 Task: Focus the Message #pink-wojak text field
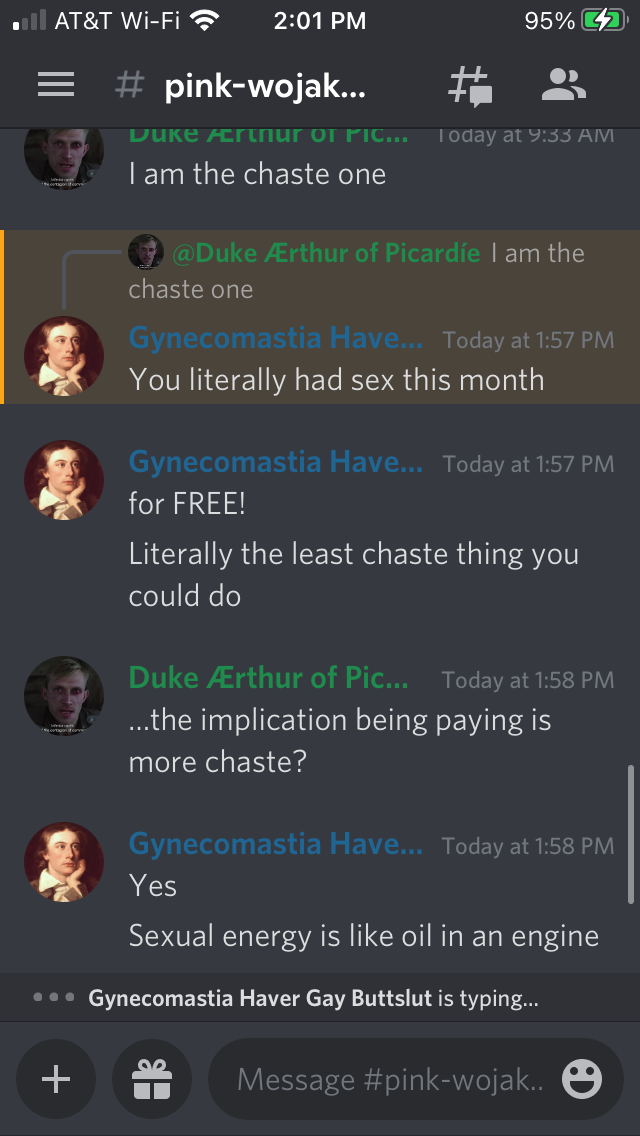click(390, 1079)
